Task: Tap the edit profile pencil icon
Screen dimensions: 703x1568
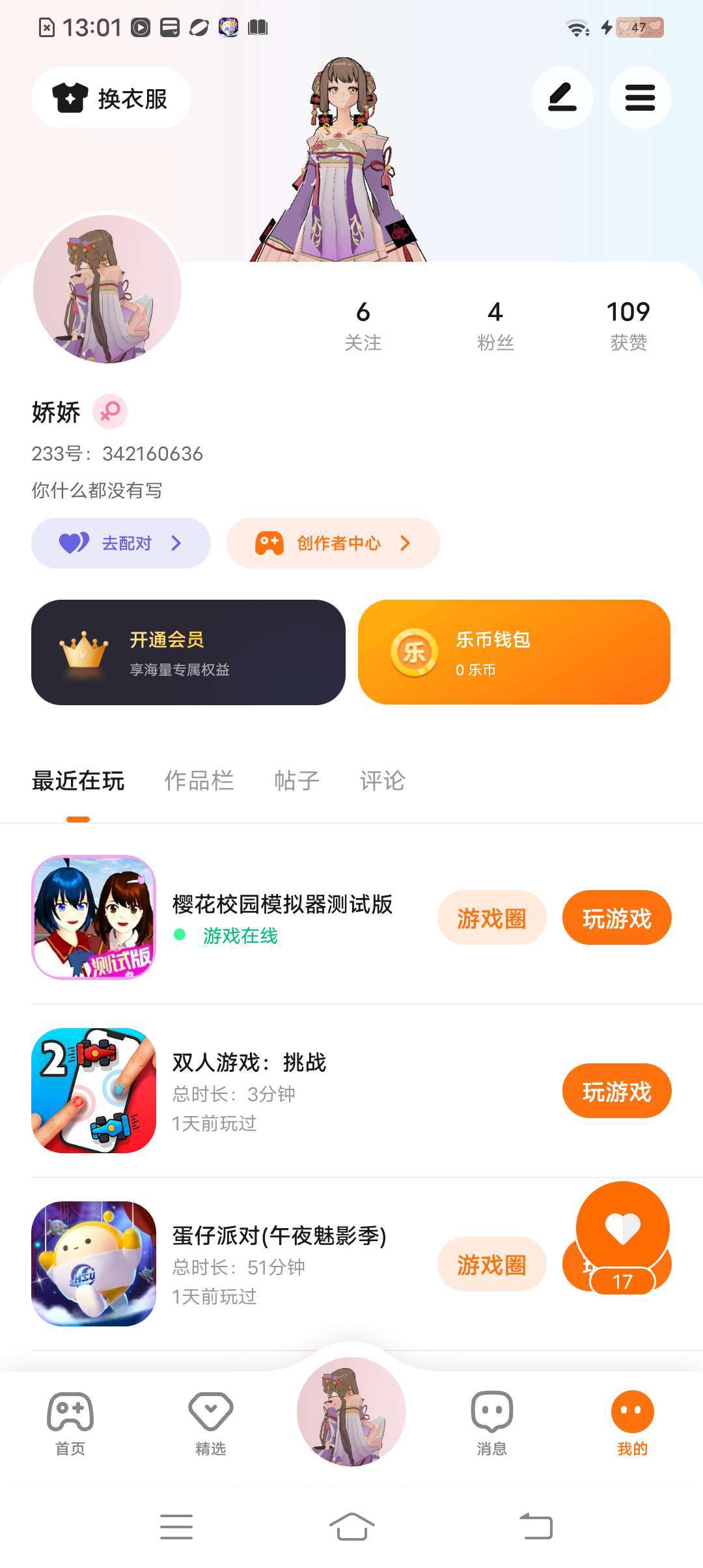Action: 562,98
